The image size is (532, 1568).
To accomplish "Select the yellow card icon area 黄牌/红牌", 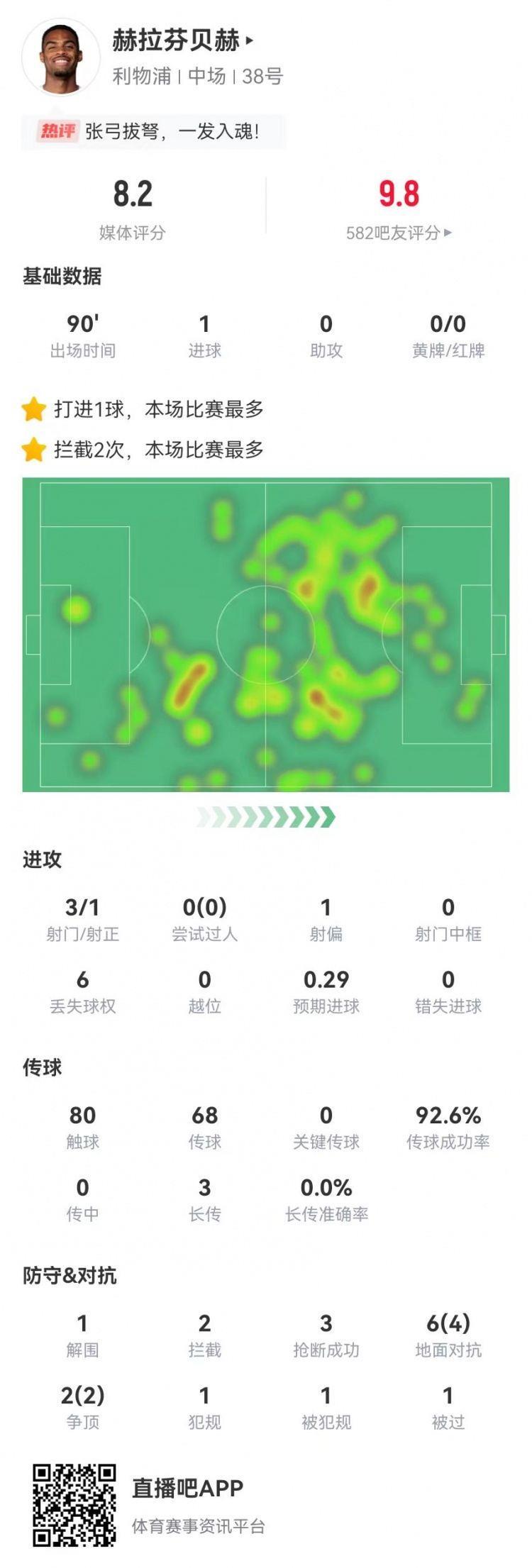I will click(447, 333).
